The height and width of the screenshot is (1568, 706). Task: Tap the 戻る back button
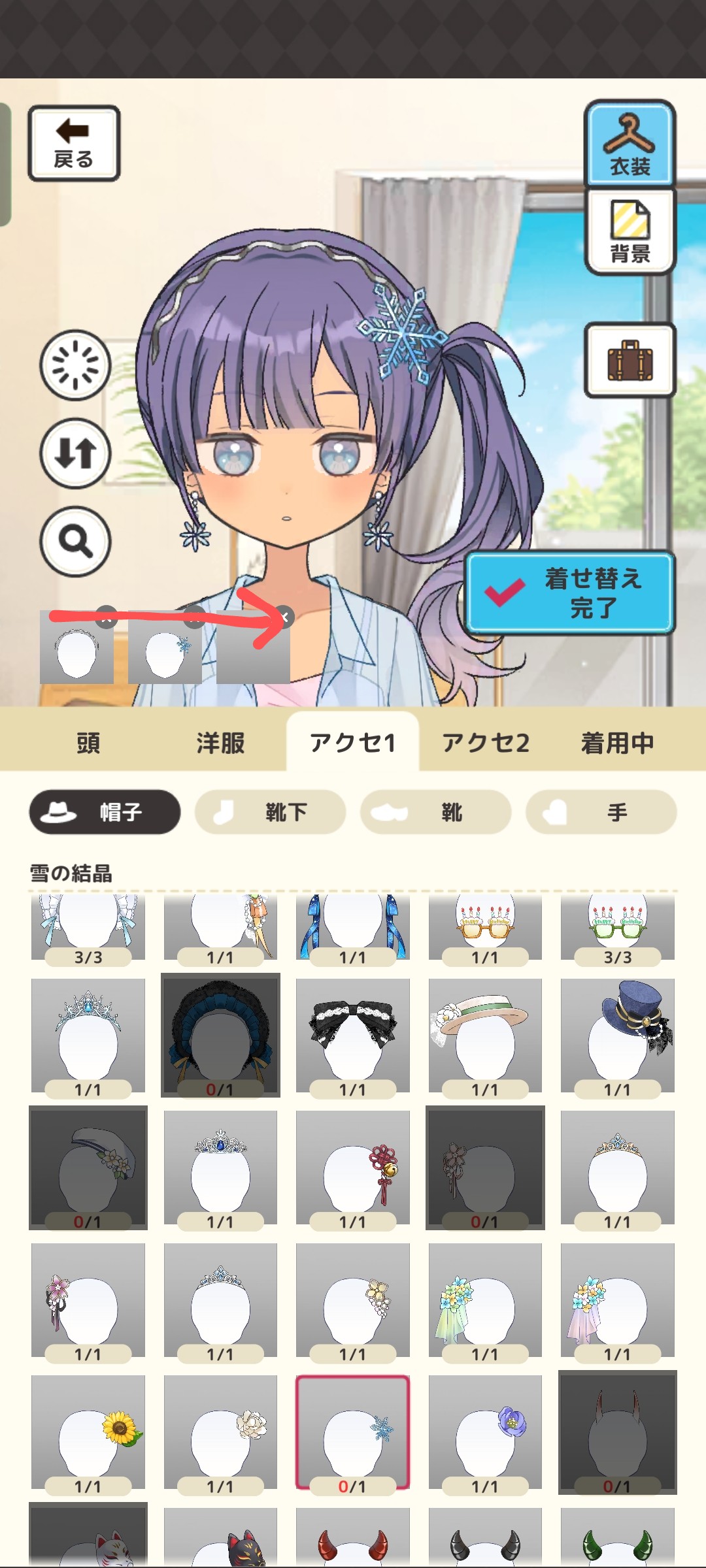coord(74,143)
